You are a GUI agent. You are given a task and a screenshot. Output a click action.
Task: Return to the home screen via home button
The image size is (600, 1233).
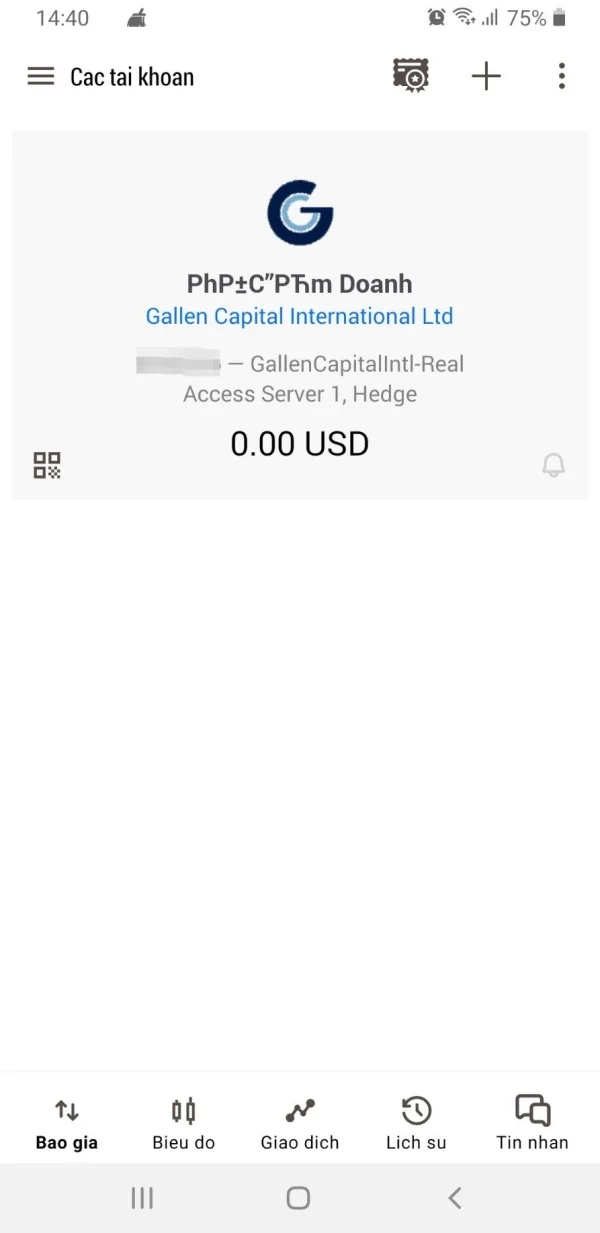298,1197
